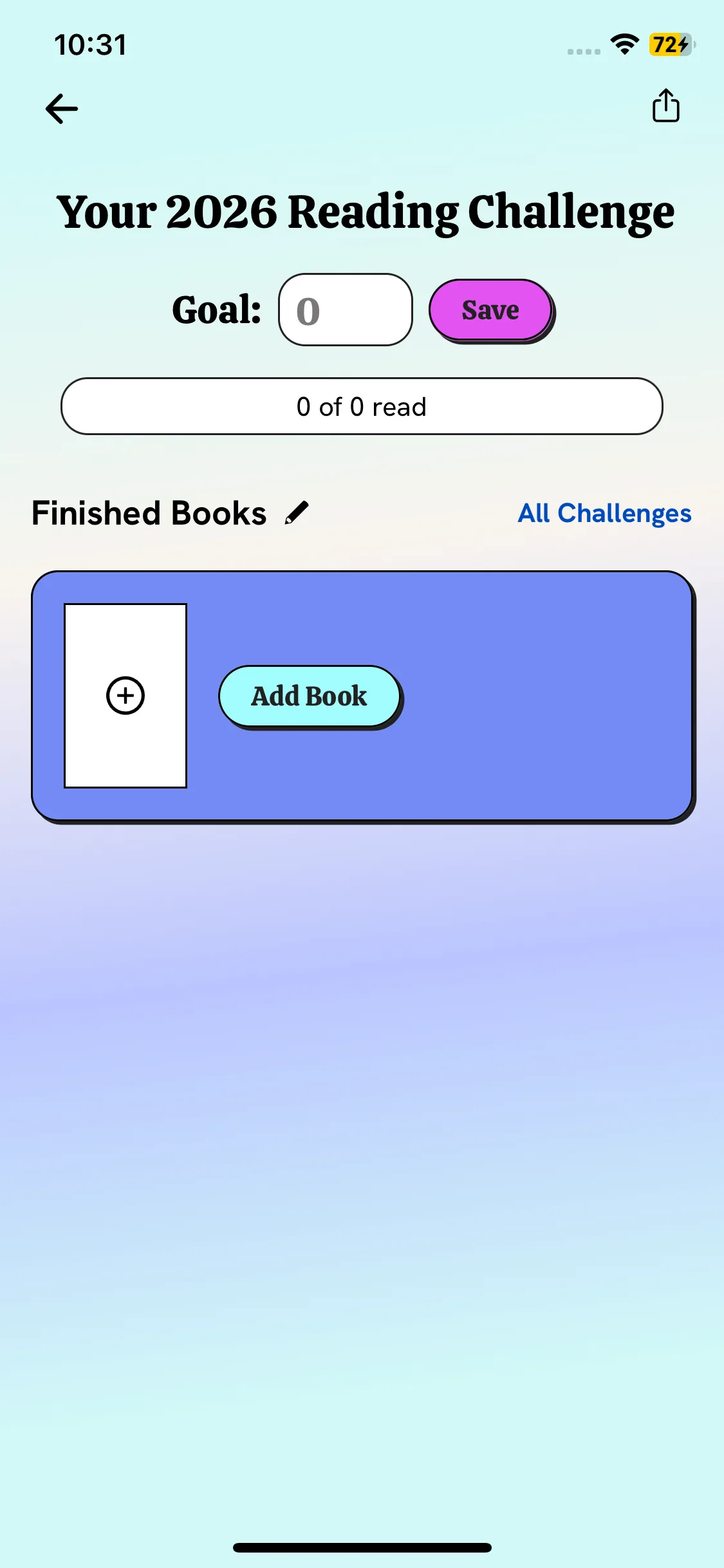Save the reading goal

point(490,310)
